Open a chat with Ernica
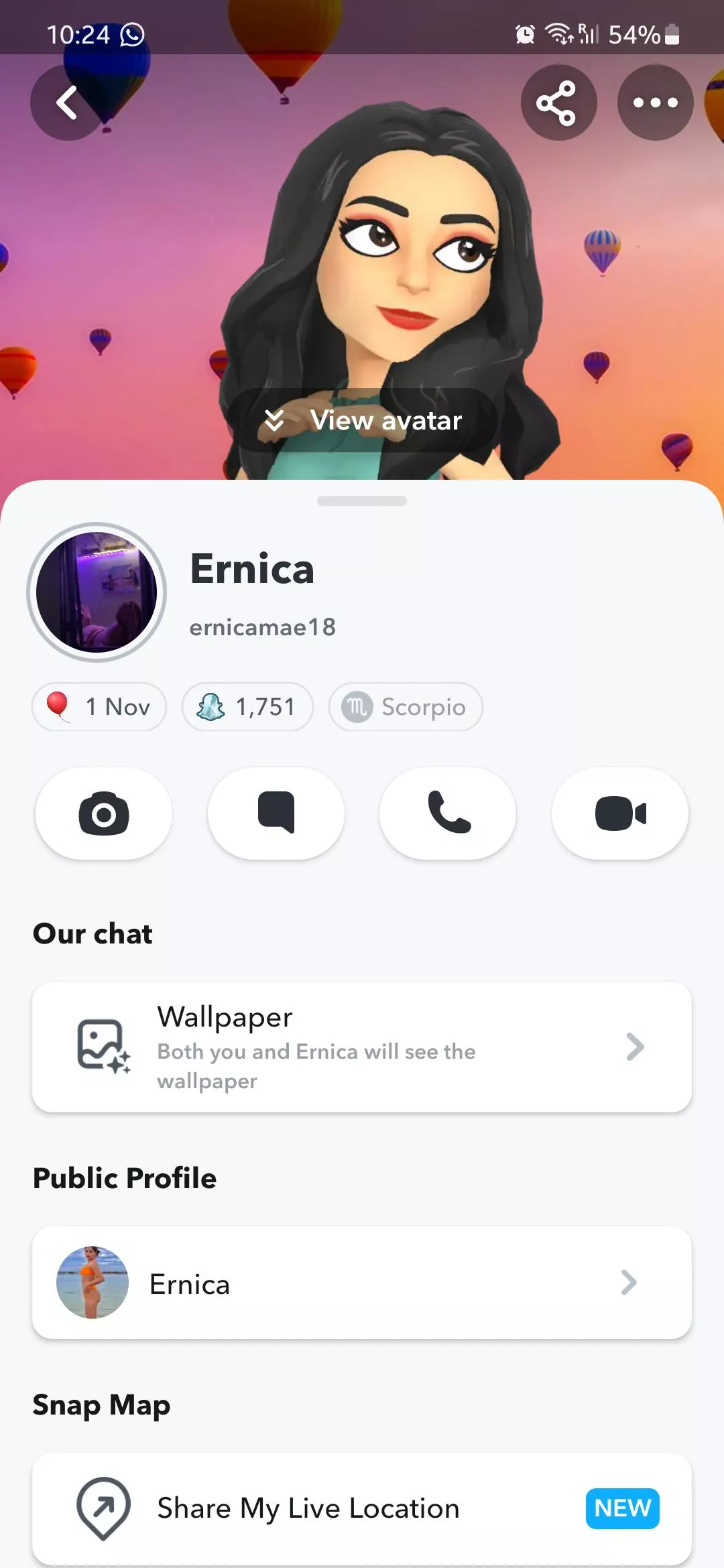Screen dimensions: 724x1568 point(276,813)
